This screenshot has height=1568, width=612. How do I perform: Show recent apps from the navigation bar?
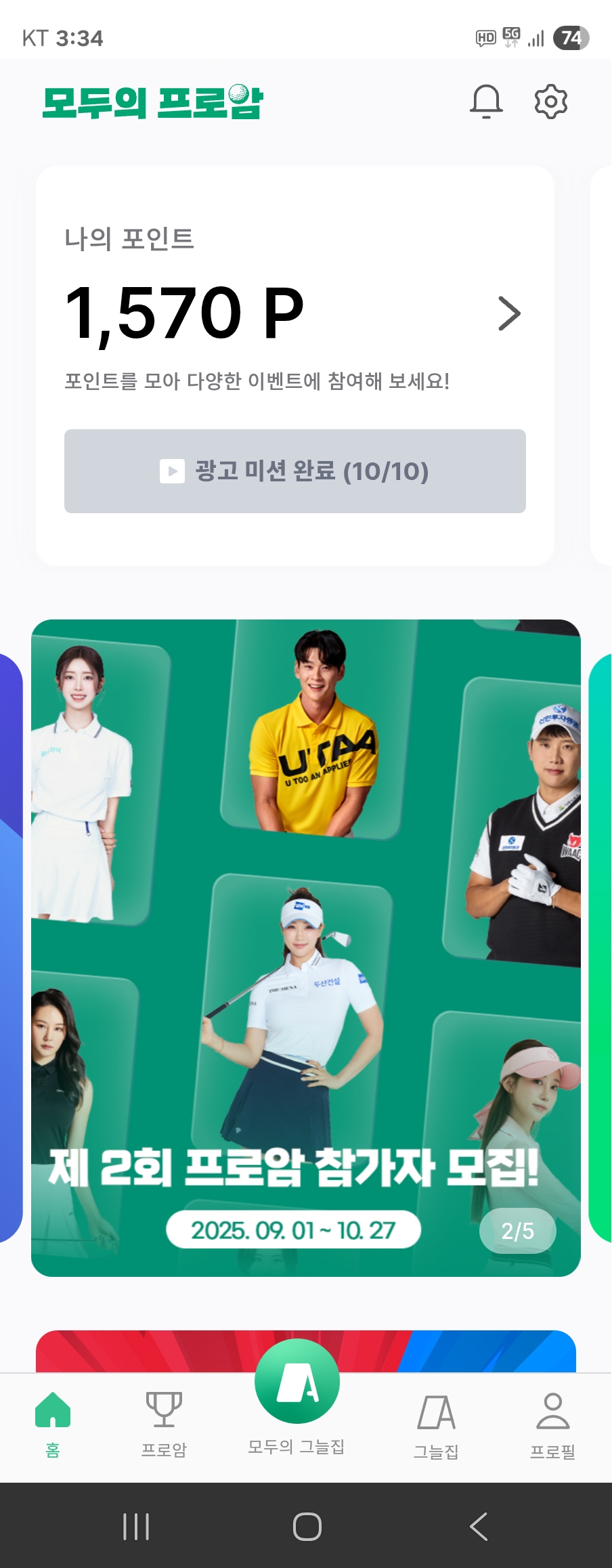click(x=136, y=1527)
